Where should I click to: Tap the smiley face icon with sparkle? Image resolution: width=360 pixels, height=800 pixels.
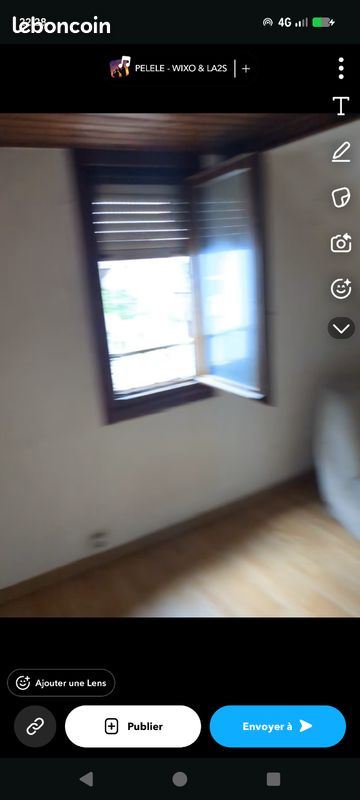pos(341,288)
